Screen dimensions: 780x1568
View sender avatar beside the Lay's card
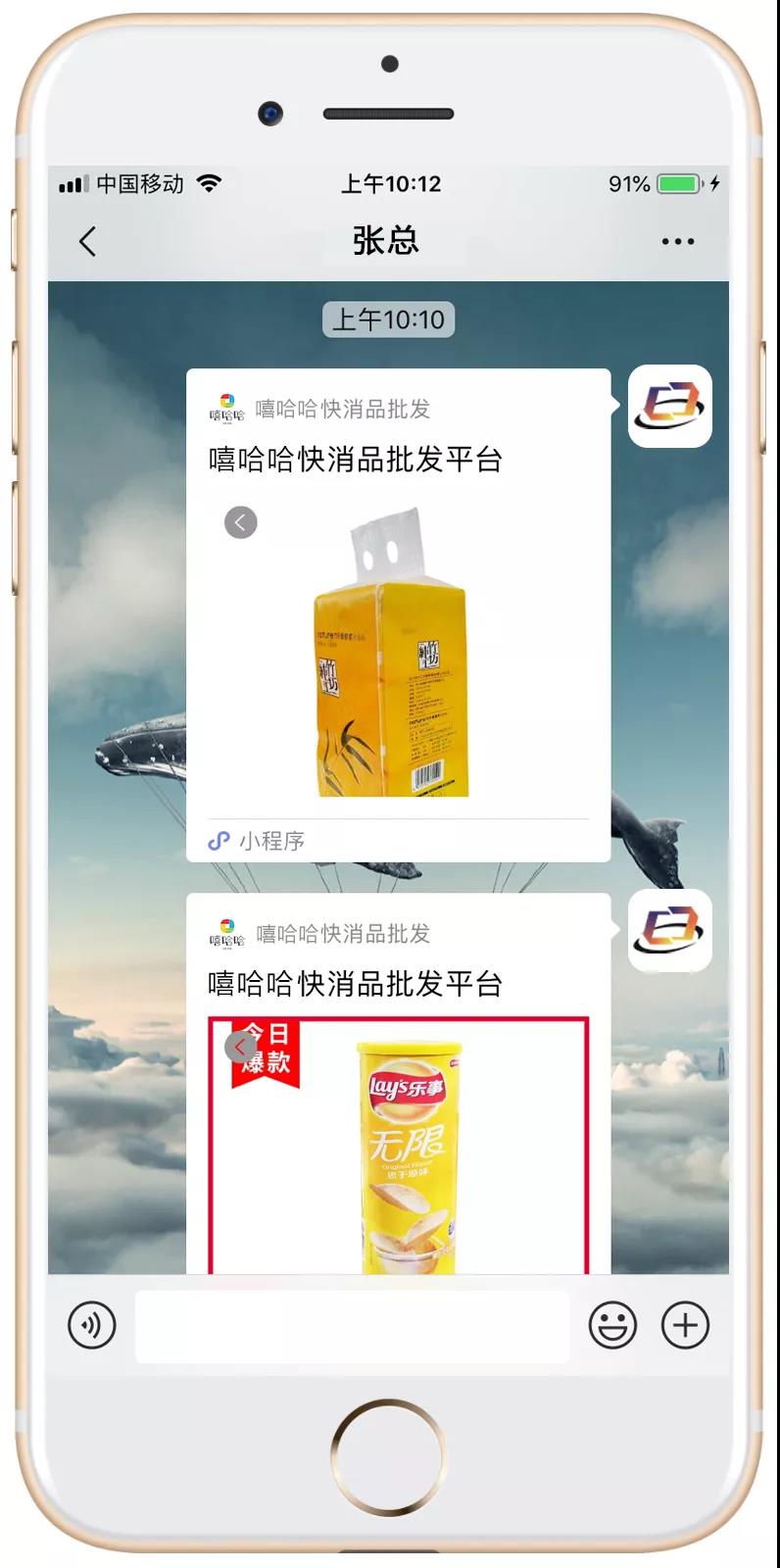[669, 930]
